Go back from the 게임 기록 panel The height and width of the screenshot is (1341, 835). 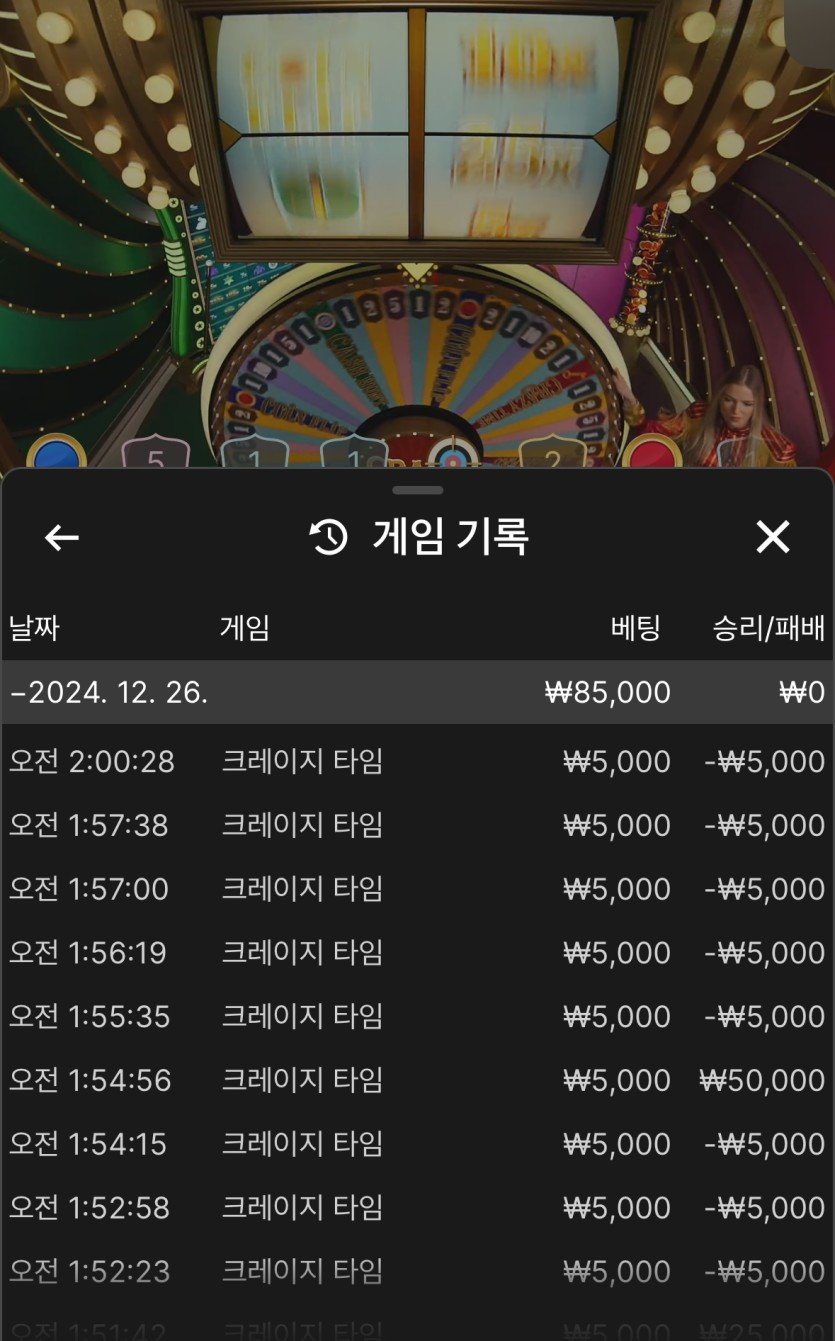[x=62, y=538]
